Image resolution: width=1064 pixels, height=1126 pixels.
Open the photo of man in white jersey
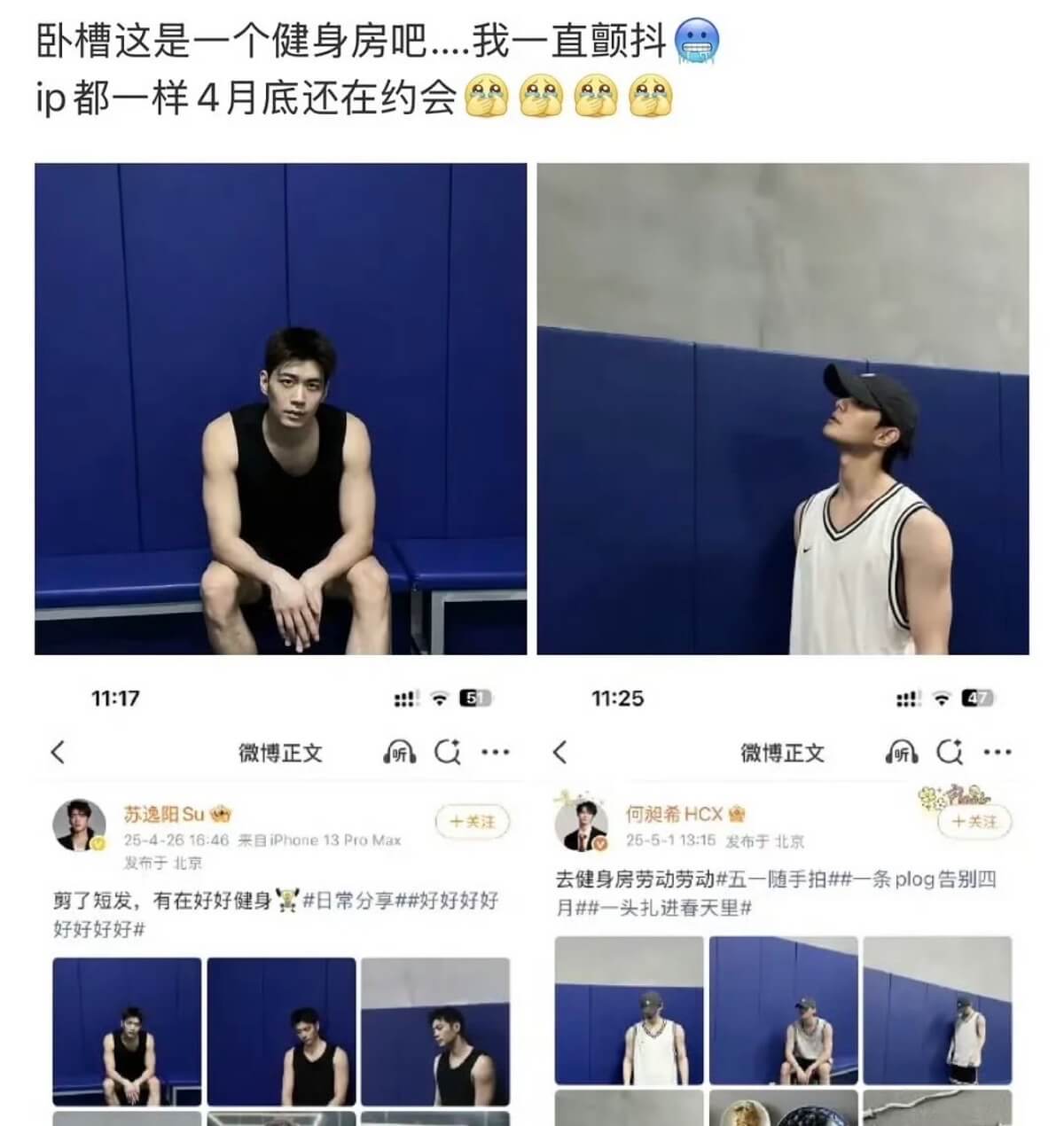point(783,408)
